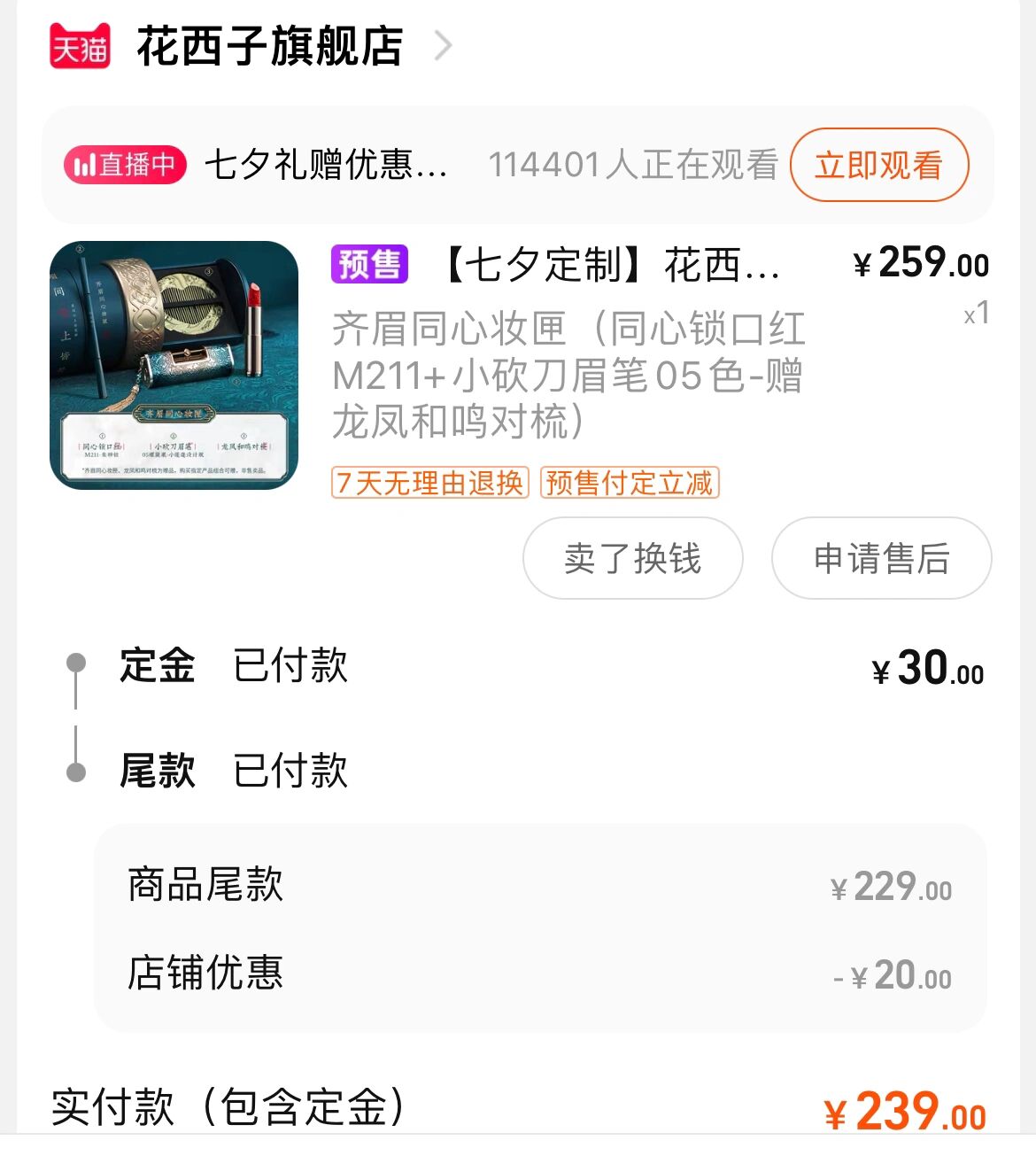Click the viewer count 114401人正在观看
Viewport: 1036px width, 1156px height.
pos(631,166)
